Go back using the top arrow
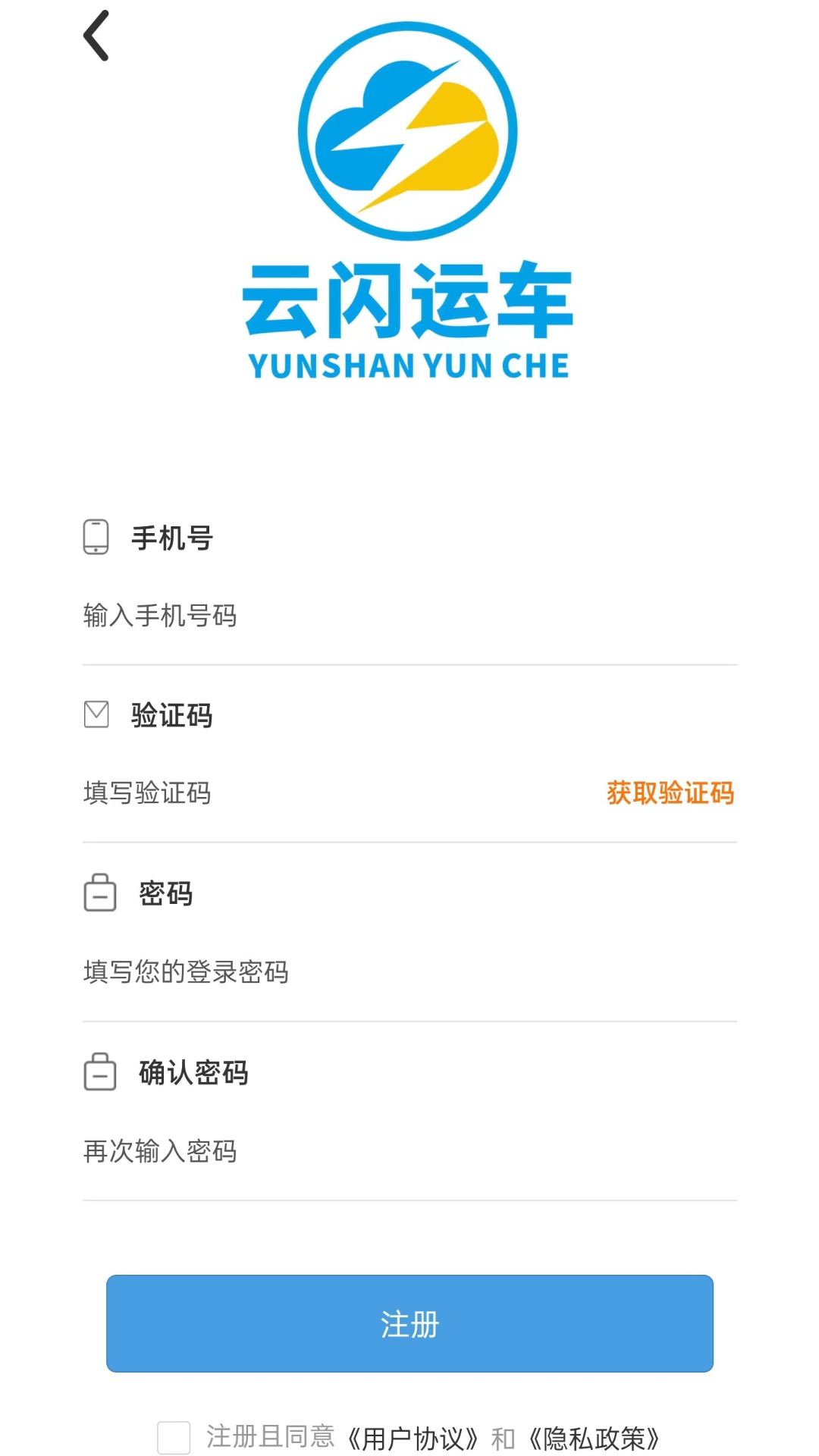This screenshot has height=1456, width=819. (x=96, y=36)
